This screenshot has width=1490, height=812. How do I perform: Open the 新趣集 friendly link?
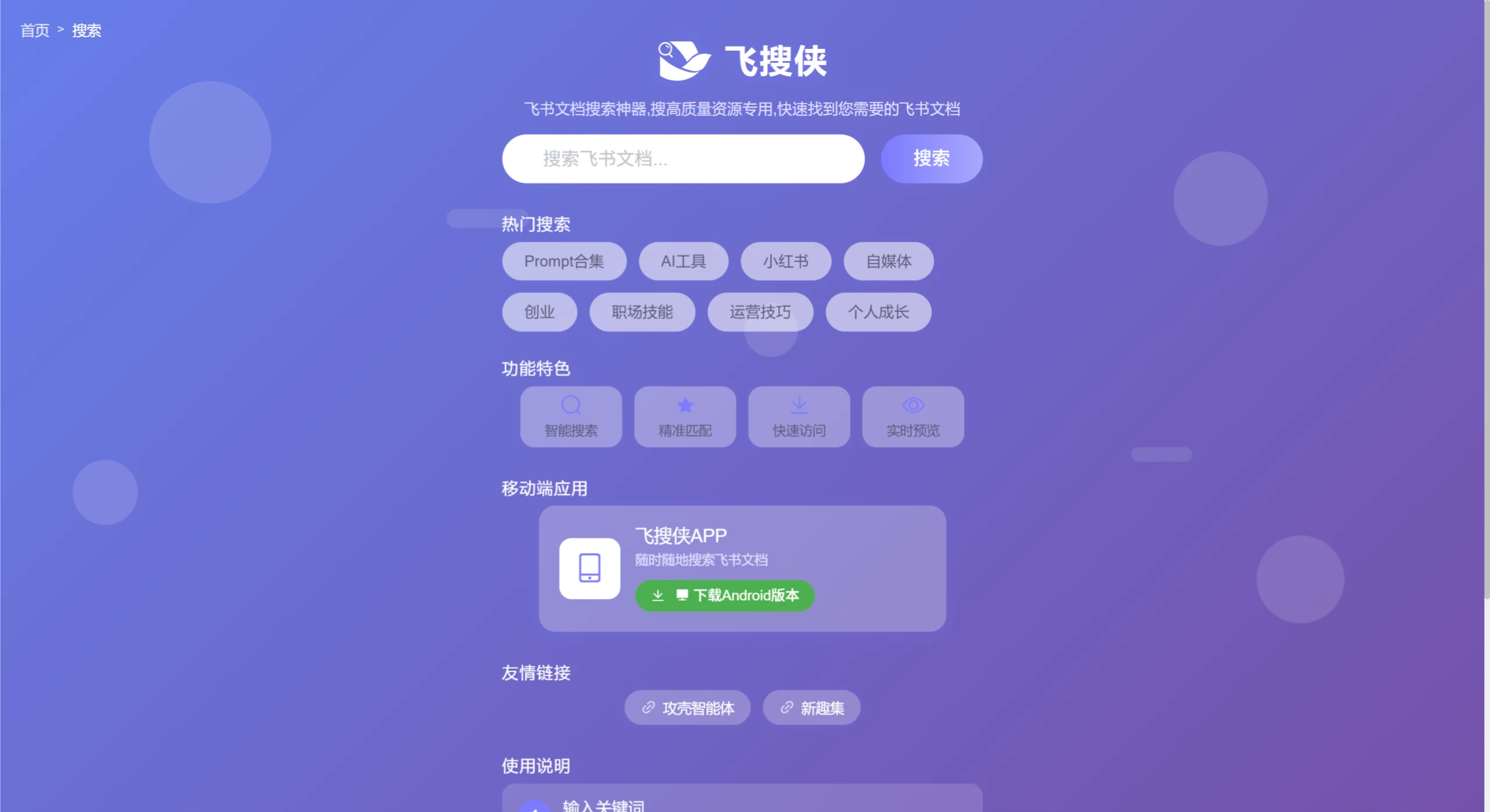point(811,708)
